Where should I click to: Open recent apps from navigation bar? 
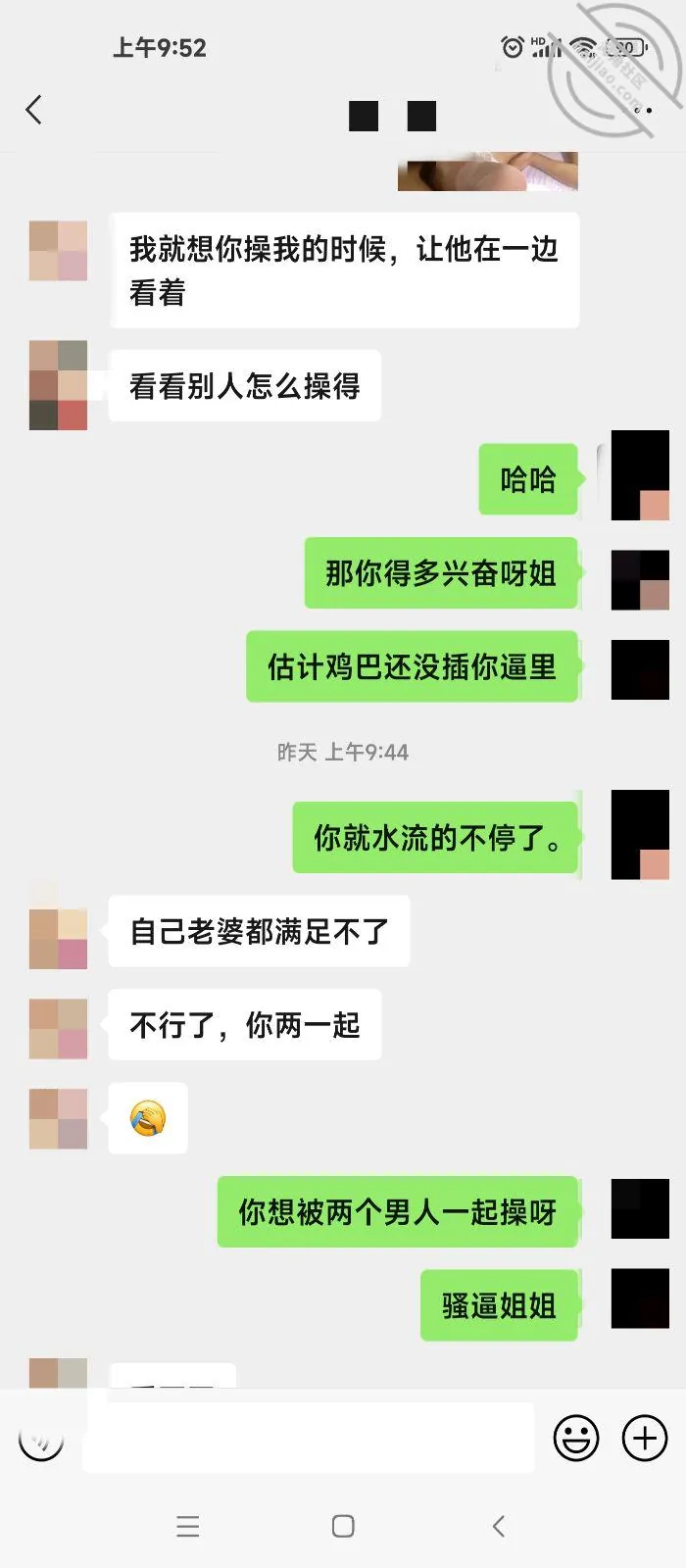click(x=188, y=1526)
